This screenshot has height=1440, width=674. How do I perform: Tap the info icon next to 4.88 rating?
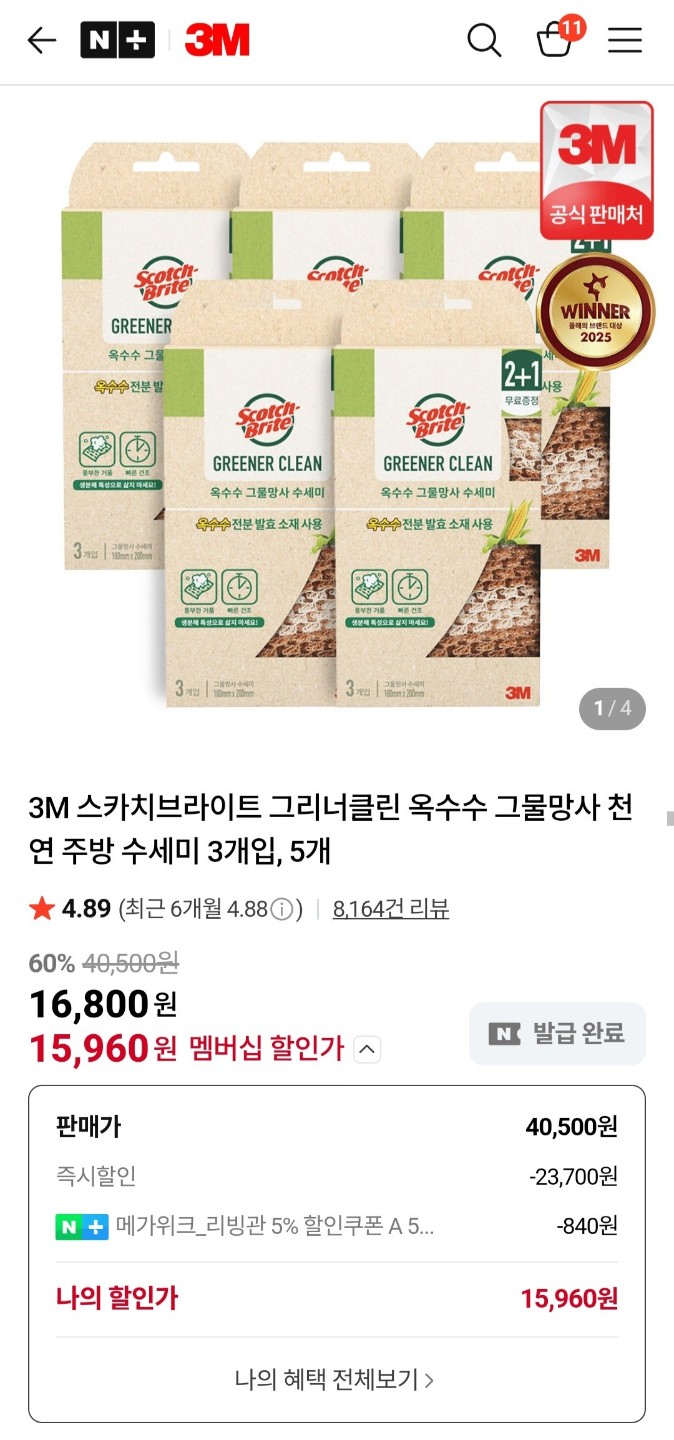pos(282,909)
